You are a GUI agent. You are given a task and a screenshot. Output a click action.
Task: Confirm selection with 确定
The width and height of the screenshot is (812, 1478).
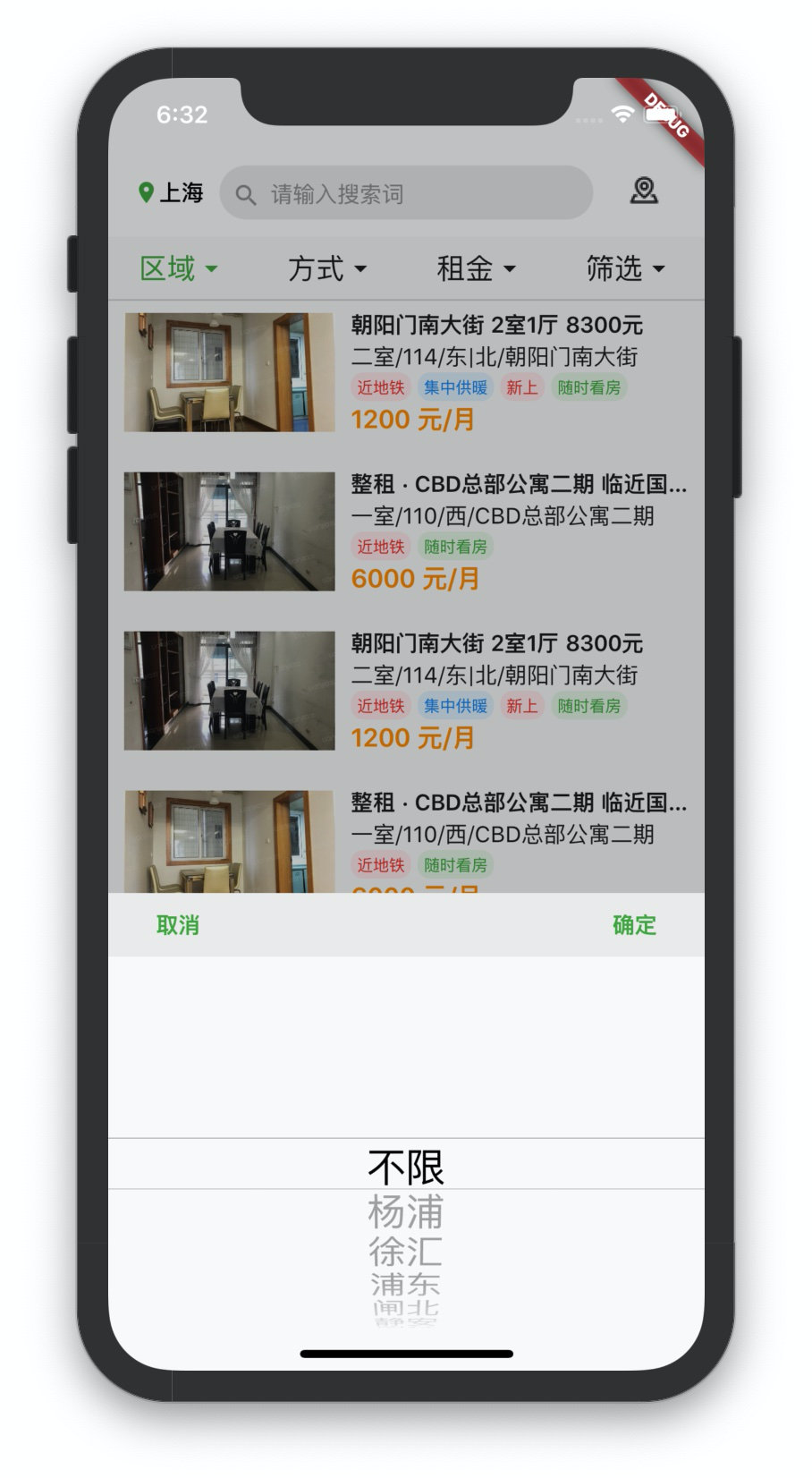[634, 925]
